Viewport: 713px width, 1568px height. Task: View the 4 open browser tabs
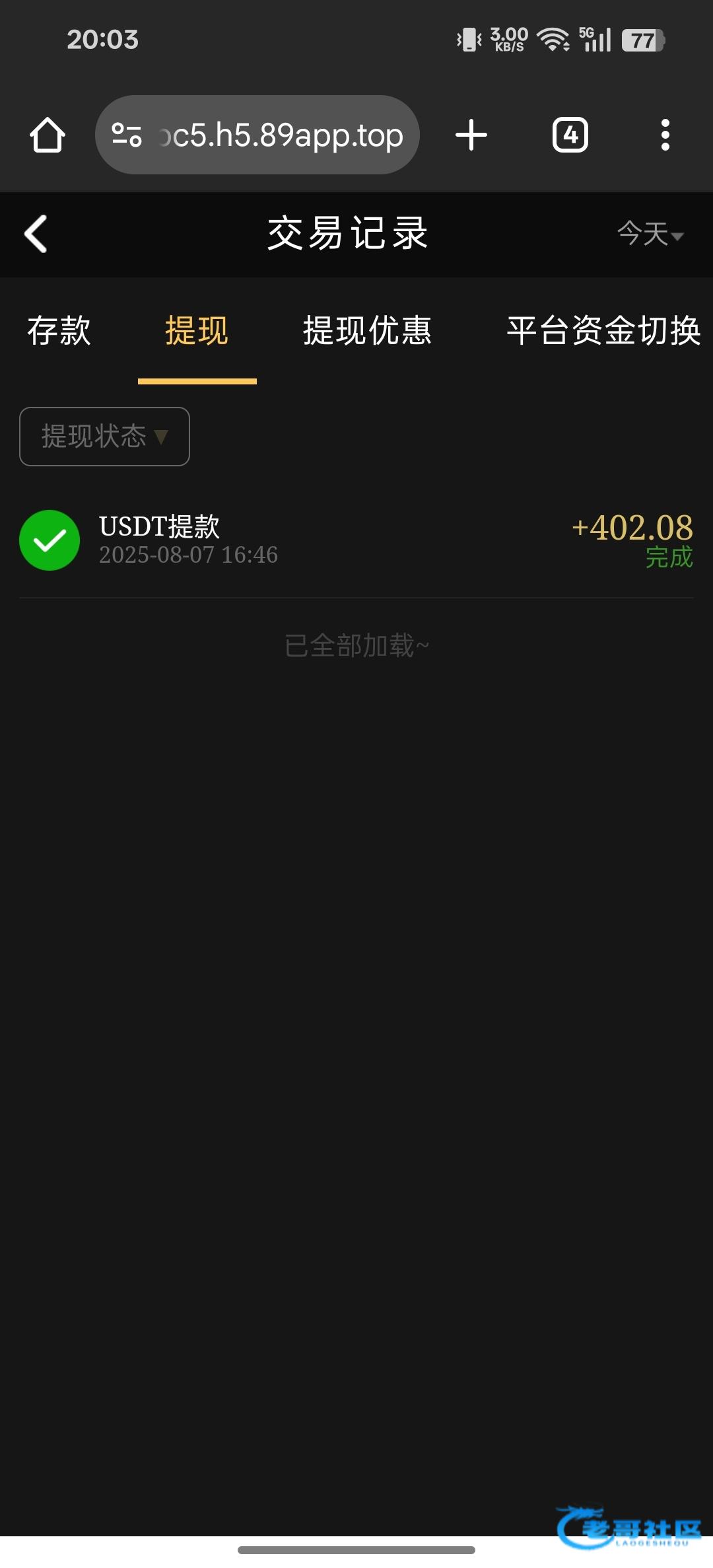click(x=570, y=135)
